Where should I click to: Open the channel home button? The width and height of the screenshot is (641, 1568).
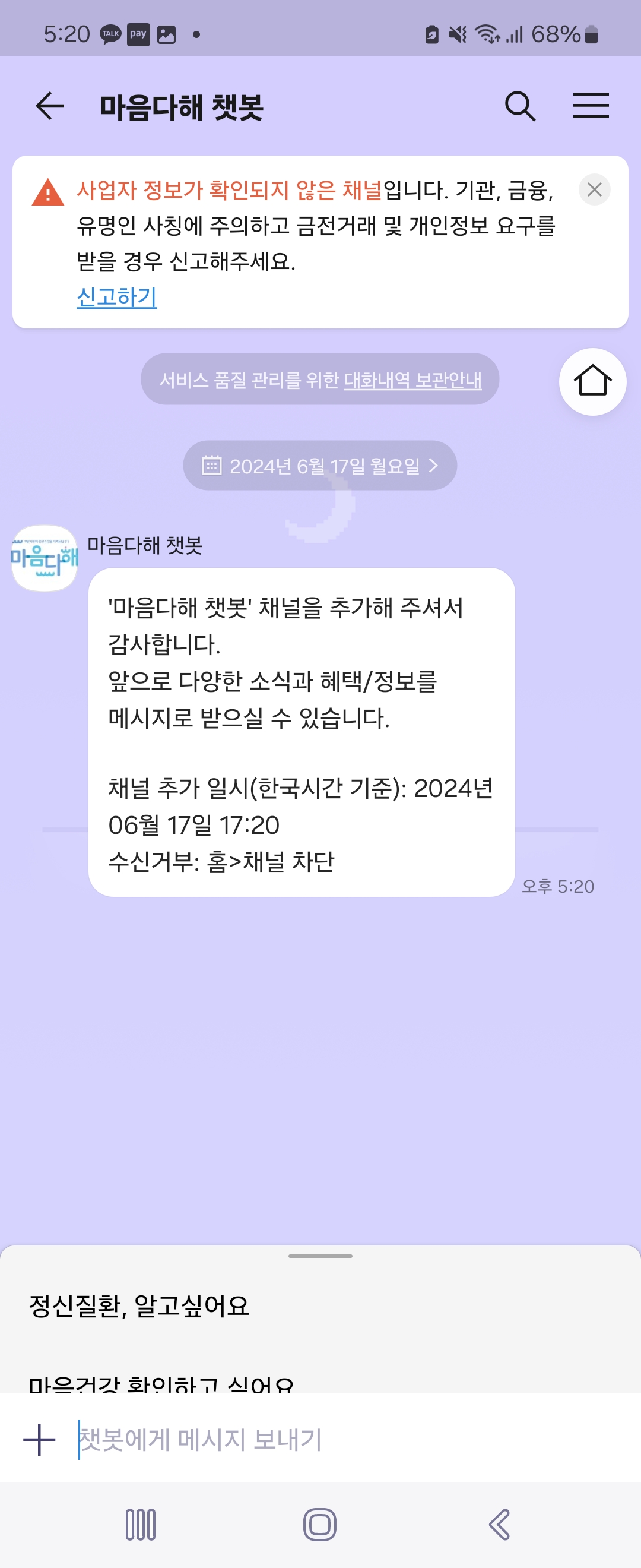(592, 382)
